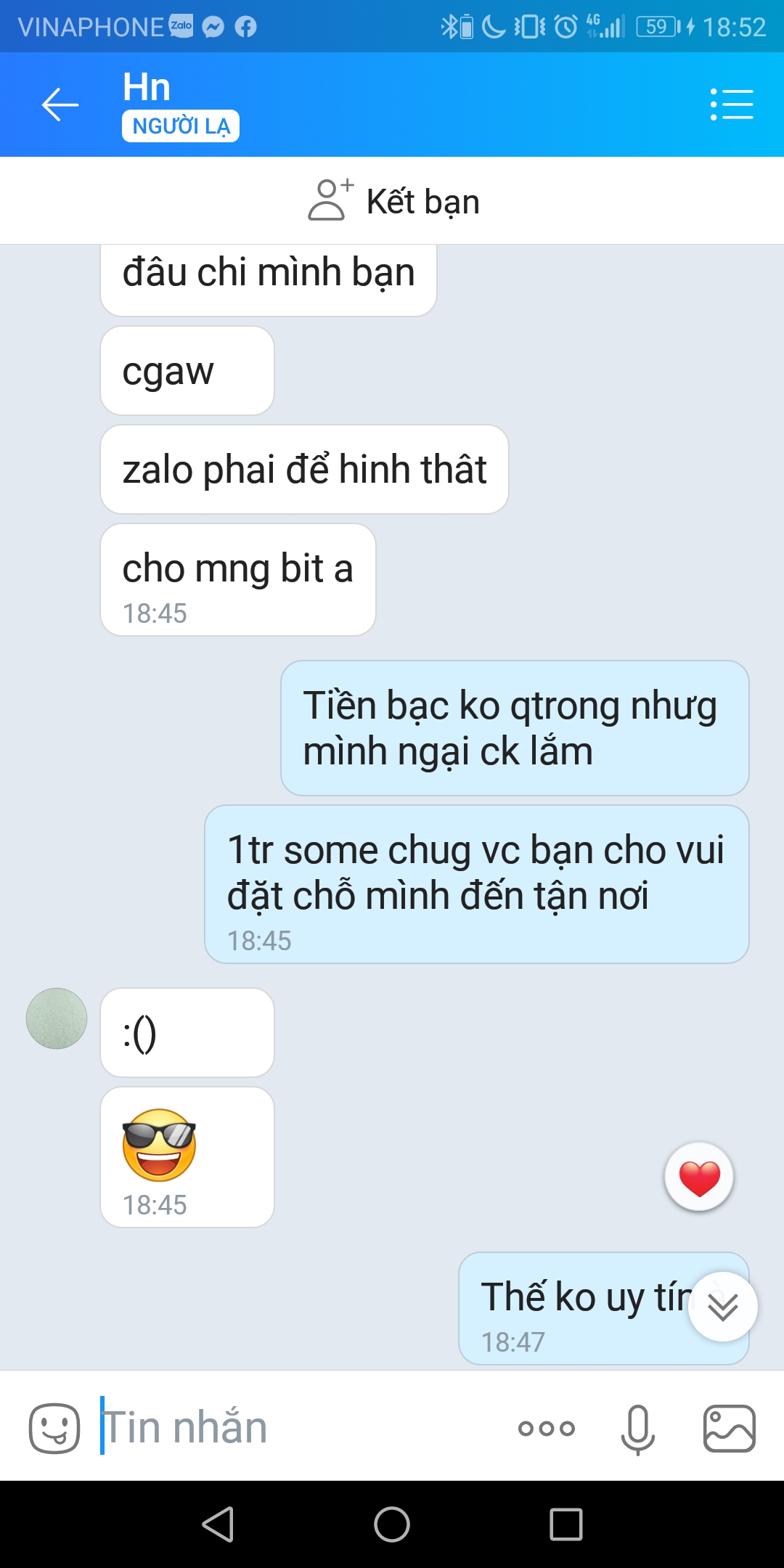Open the sender's profile avatar

point(57,1018)
